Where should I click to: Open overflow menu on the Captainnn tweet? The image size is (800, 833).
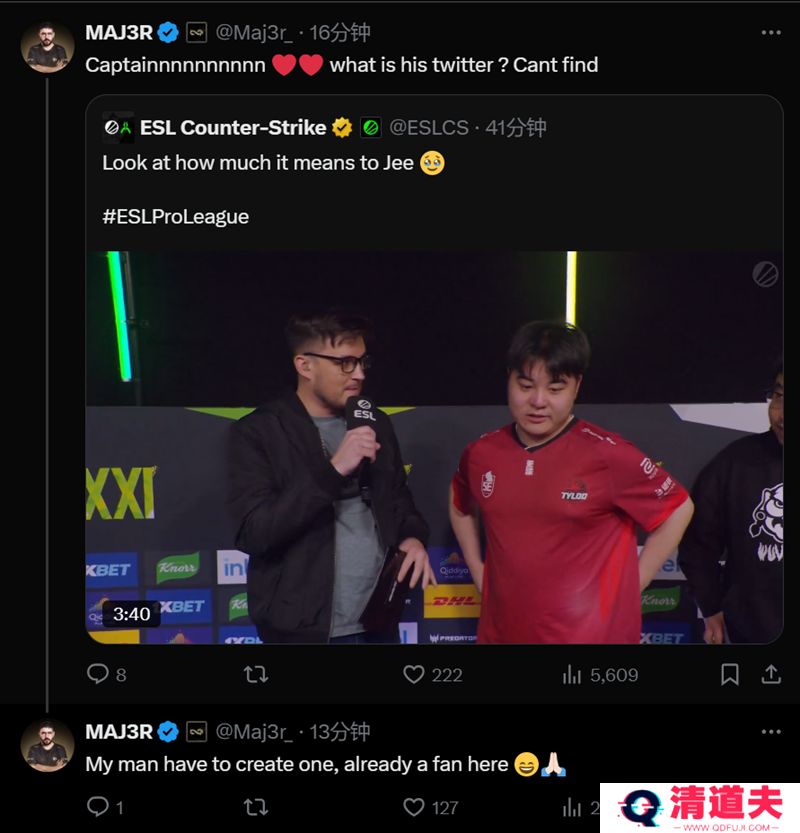770,32
